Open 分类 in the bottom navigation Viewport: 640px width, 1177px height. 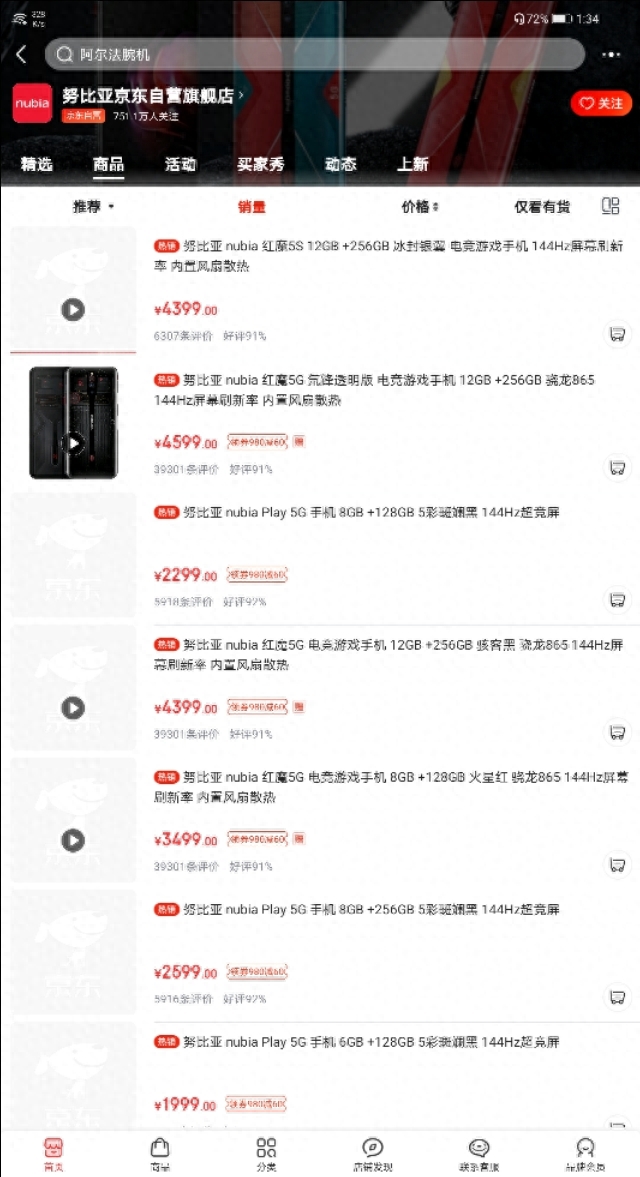[x=266, y=1153]
